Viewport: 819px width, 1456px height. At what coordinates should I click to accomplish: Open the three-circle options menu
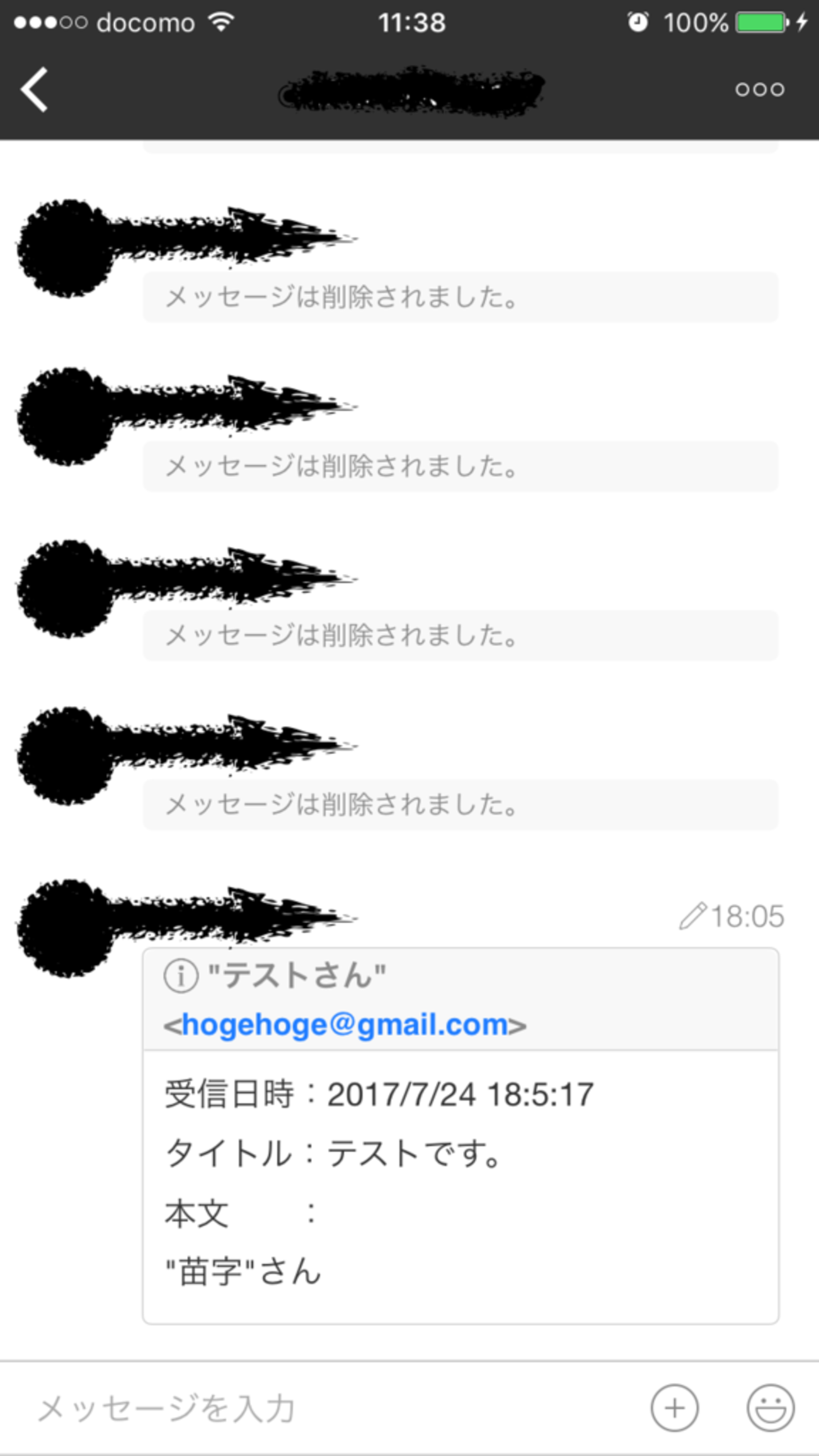click(x=759, y=89)
